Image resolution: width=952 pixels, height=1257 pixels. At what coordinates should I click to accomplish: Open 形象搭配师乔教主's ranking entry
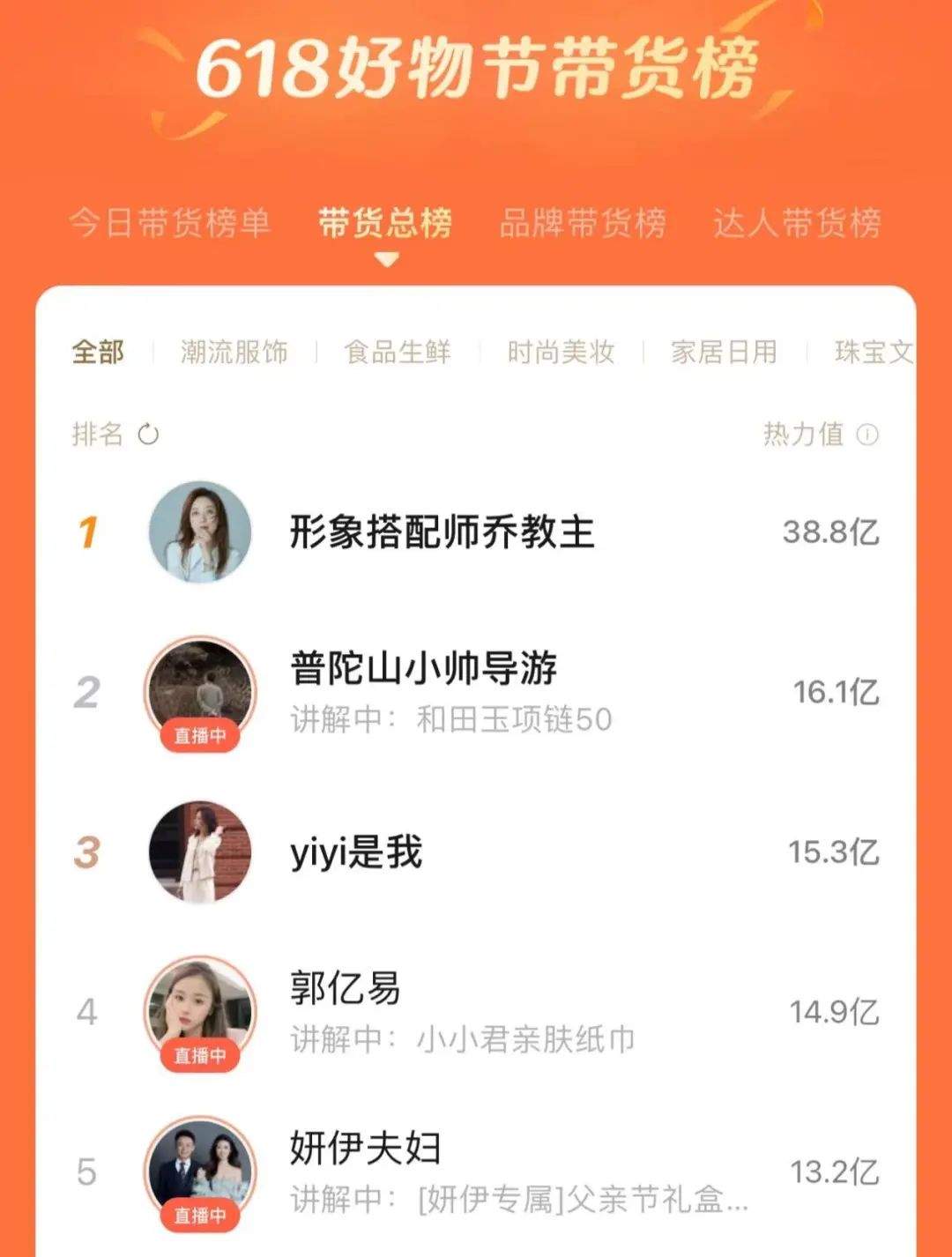pos(442,532)
